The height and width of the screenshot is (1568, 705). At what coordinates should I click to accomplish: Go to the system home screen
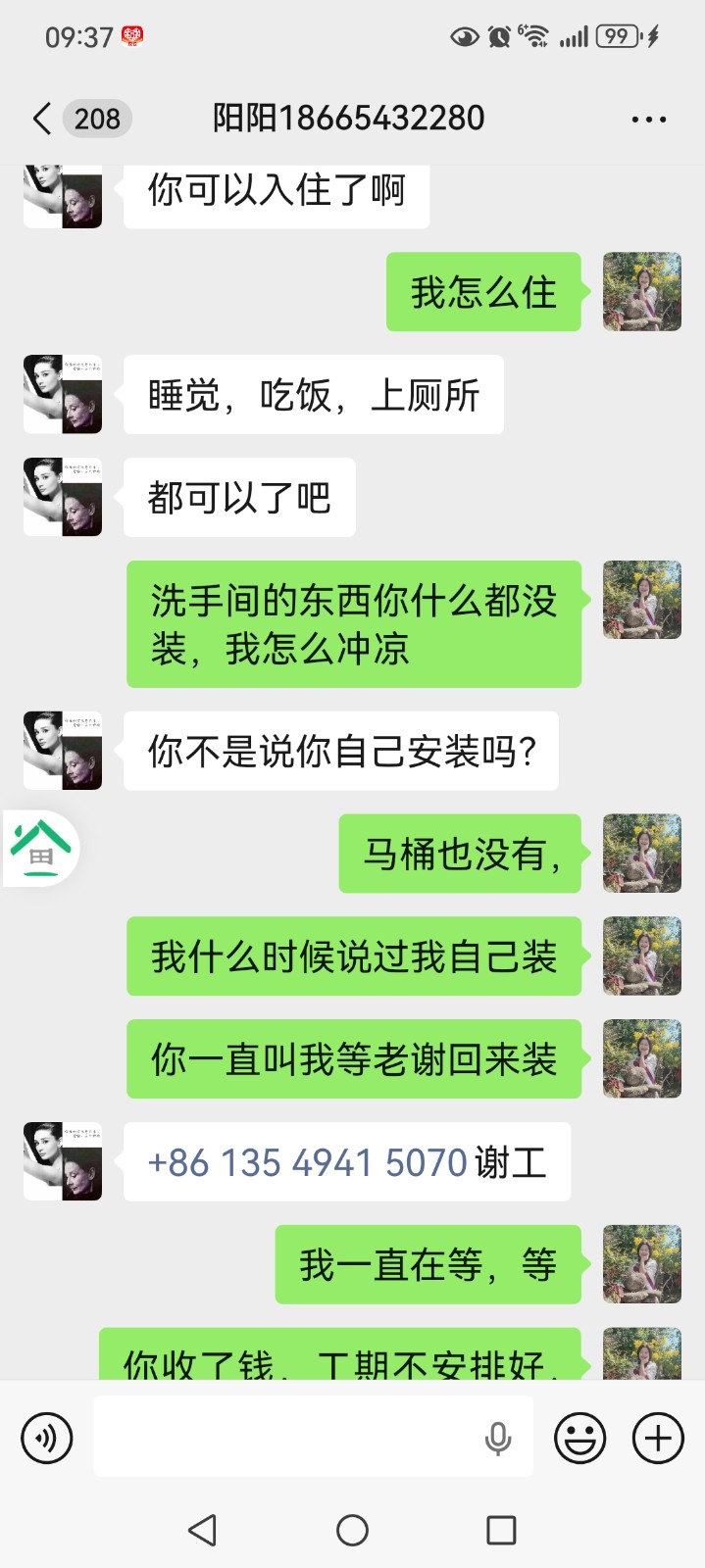(352, 1530)
